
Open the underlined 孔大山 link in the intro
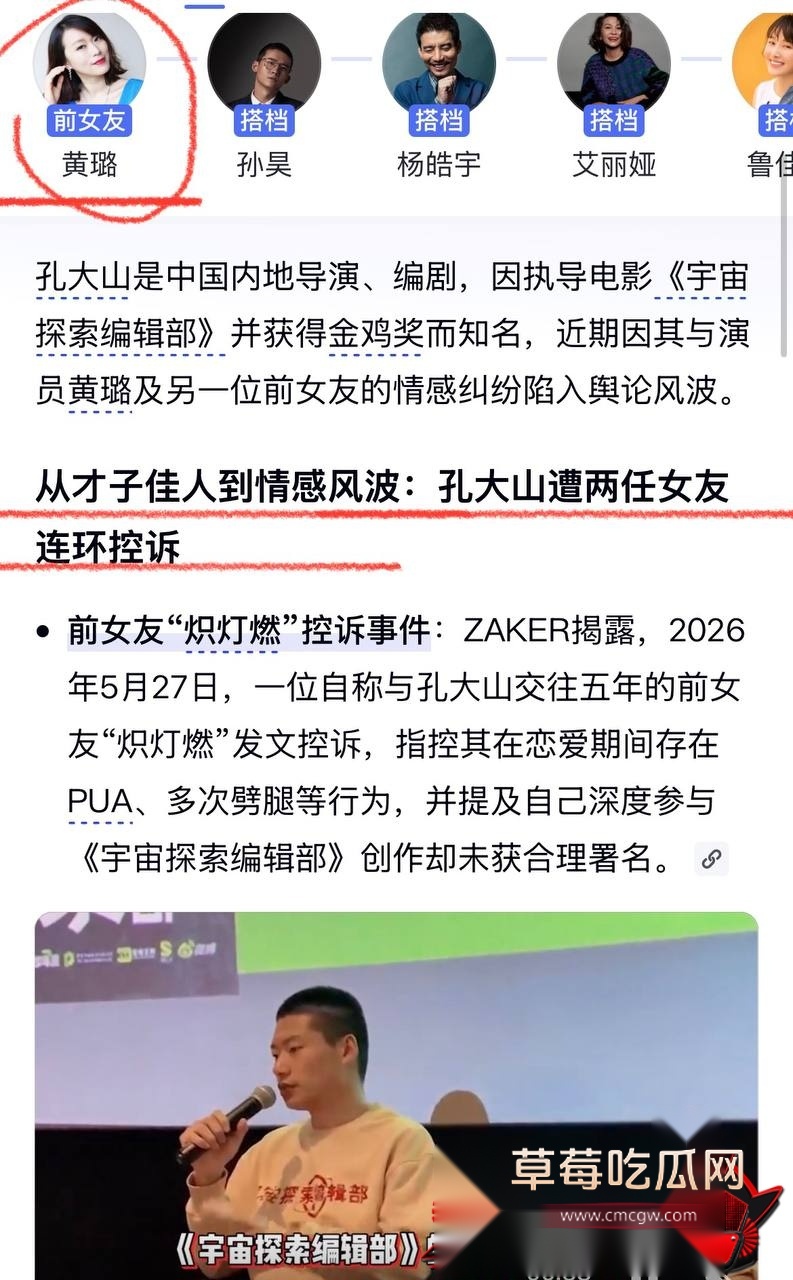(82, 277)
